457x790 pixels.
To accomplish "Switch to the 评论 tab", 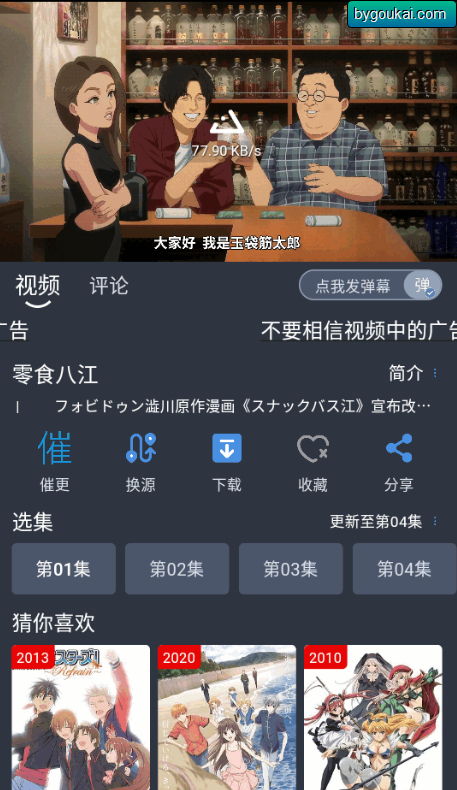I will point(109,286).
